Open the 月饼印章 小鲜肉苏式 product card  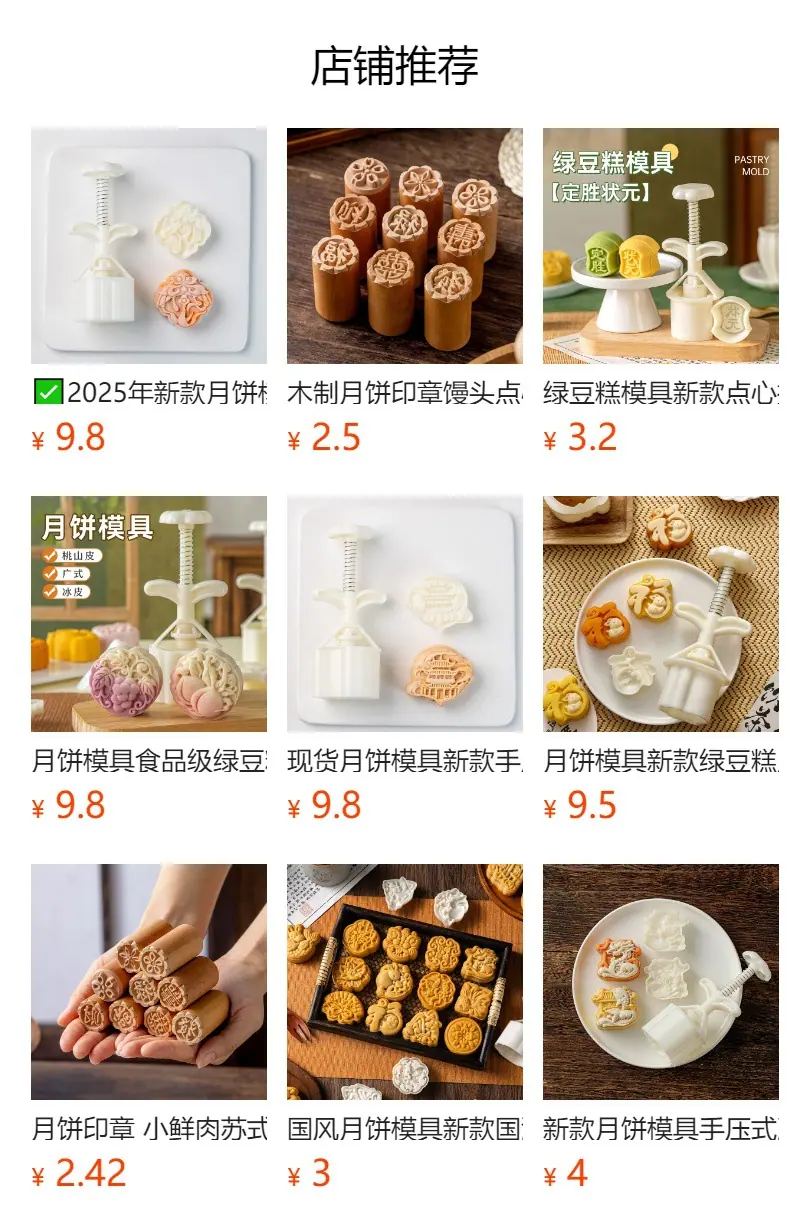pyautogui.click(x=149, y=1028)
